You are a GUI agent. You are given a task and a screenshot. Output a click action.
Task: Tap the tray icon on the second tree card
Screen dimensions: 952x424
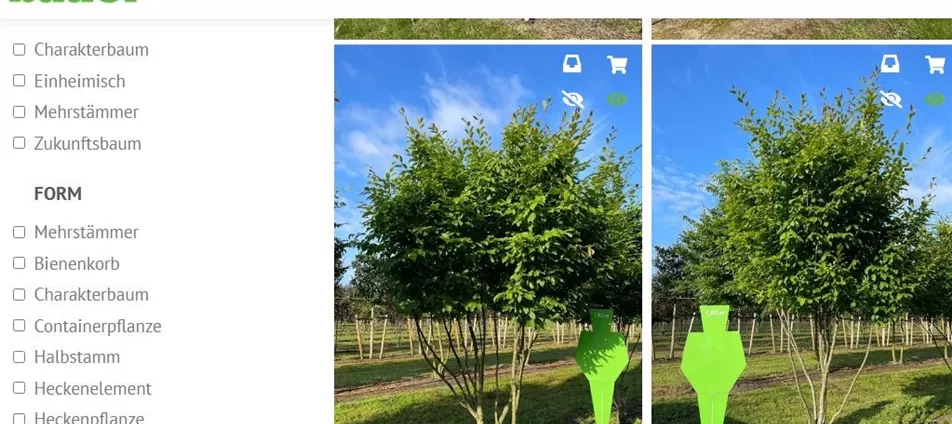coord(890,65)
